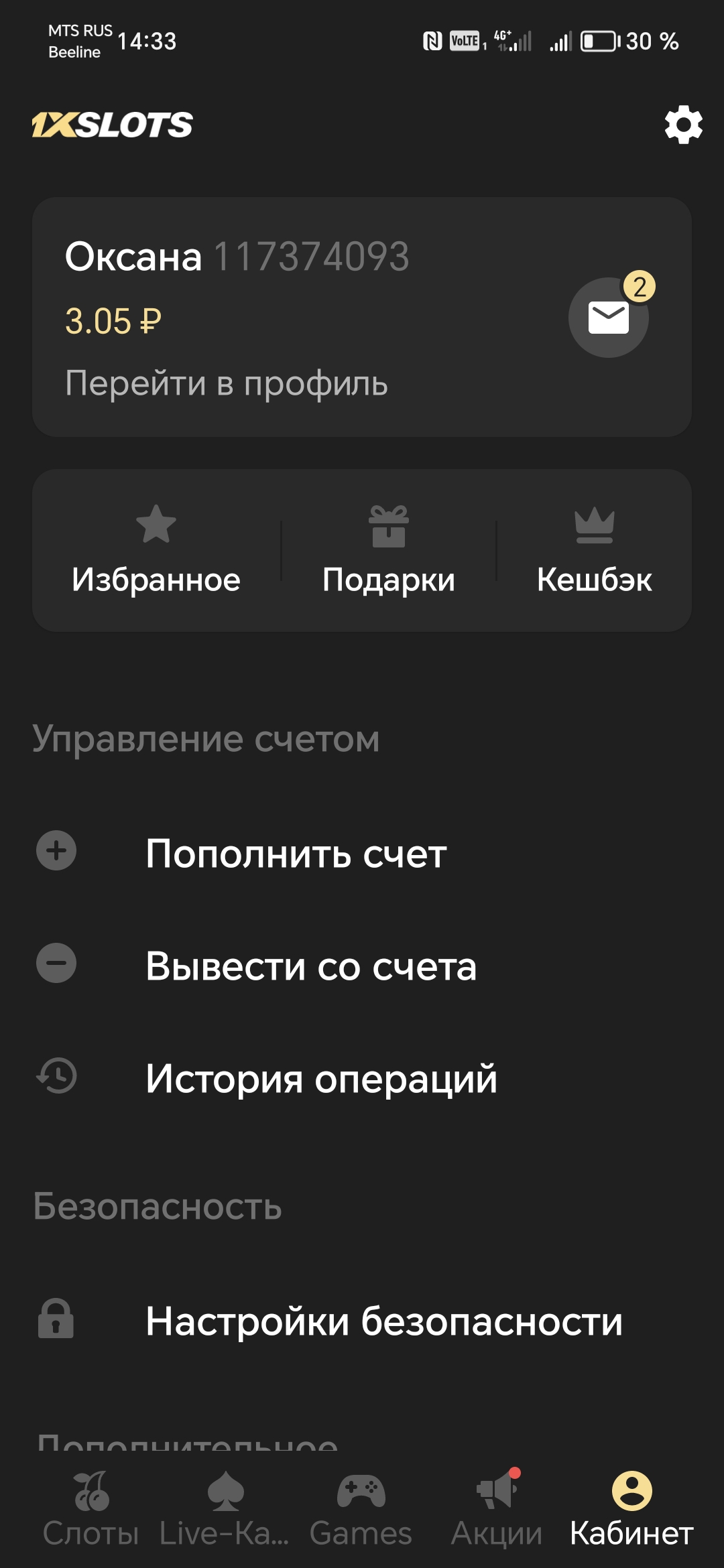
Task: Open the settings gear icon
Action: [x=683, y=125]
